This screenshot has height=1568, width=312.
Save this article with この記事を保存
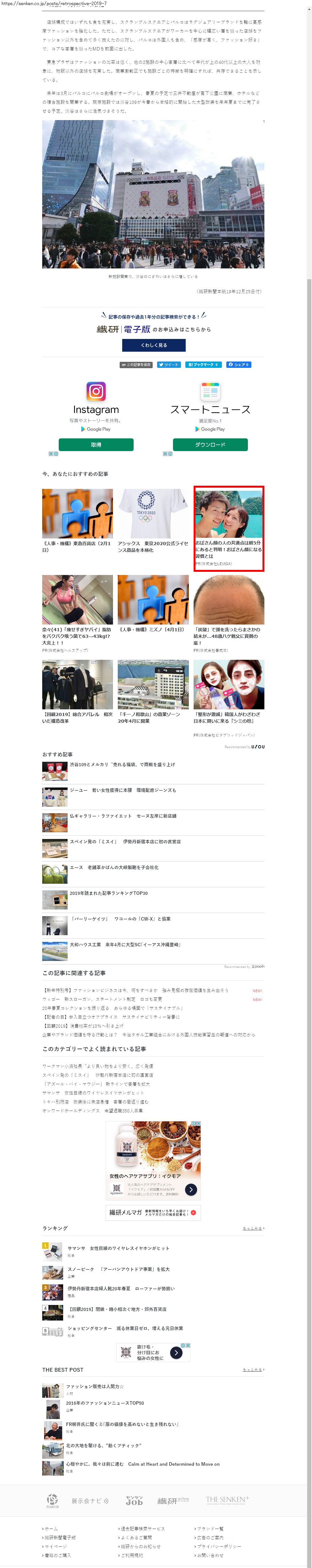coord(136,365)
